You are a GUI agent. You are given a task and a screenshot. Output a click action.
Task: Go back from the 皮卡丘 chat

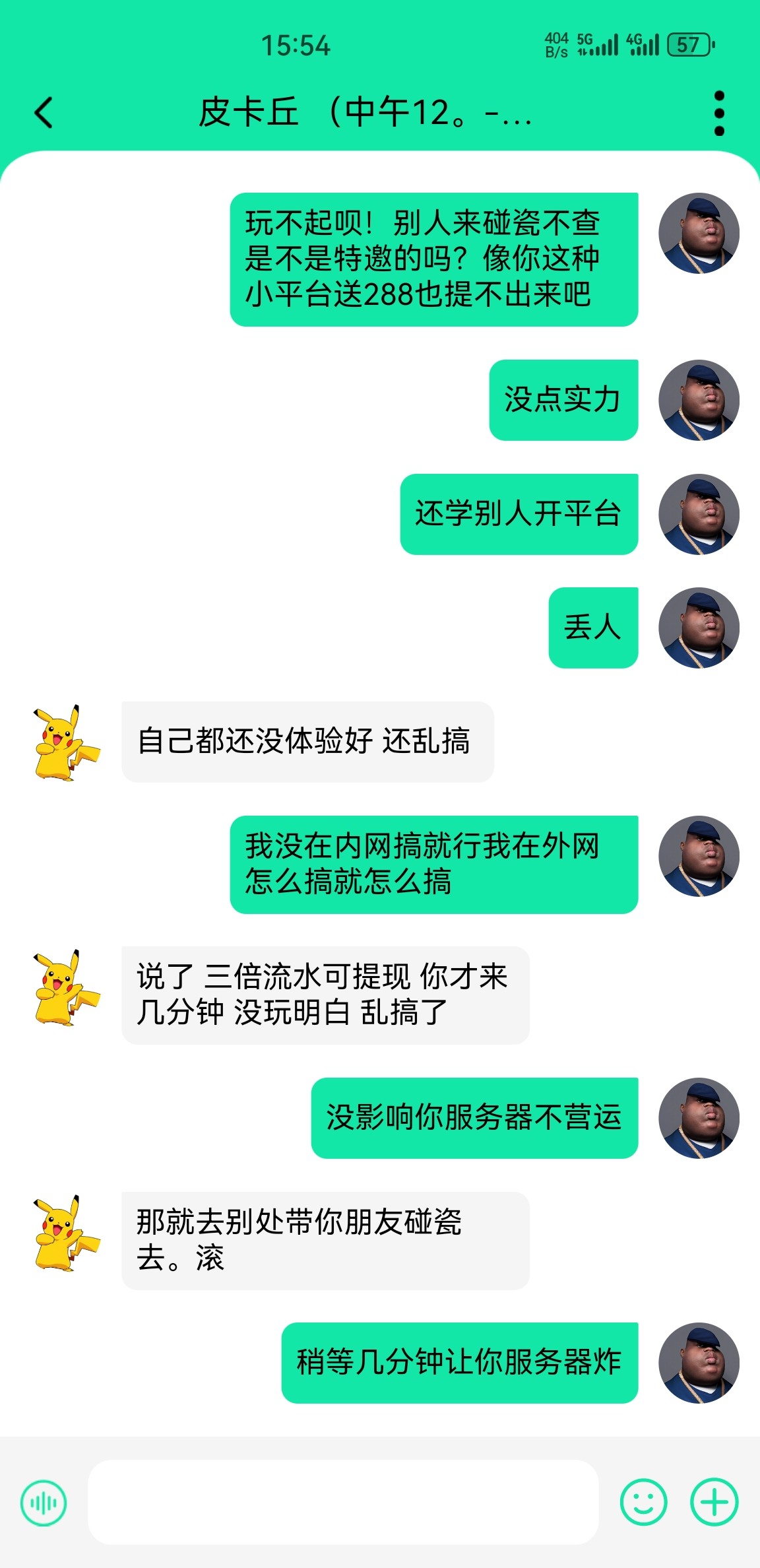click(x=44, y=112)
